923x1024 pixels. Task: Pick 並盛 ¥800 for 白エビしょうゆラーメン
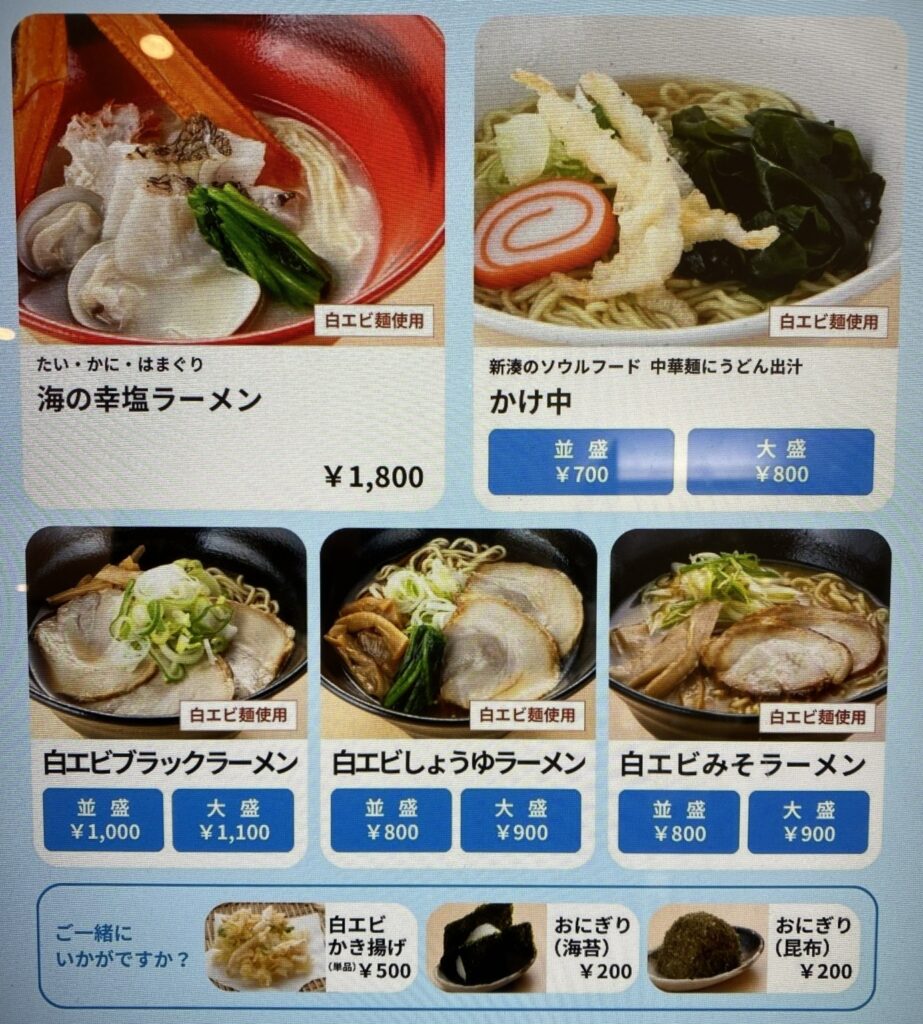coord(391,820)
